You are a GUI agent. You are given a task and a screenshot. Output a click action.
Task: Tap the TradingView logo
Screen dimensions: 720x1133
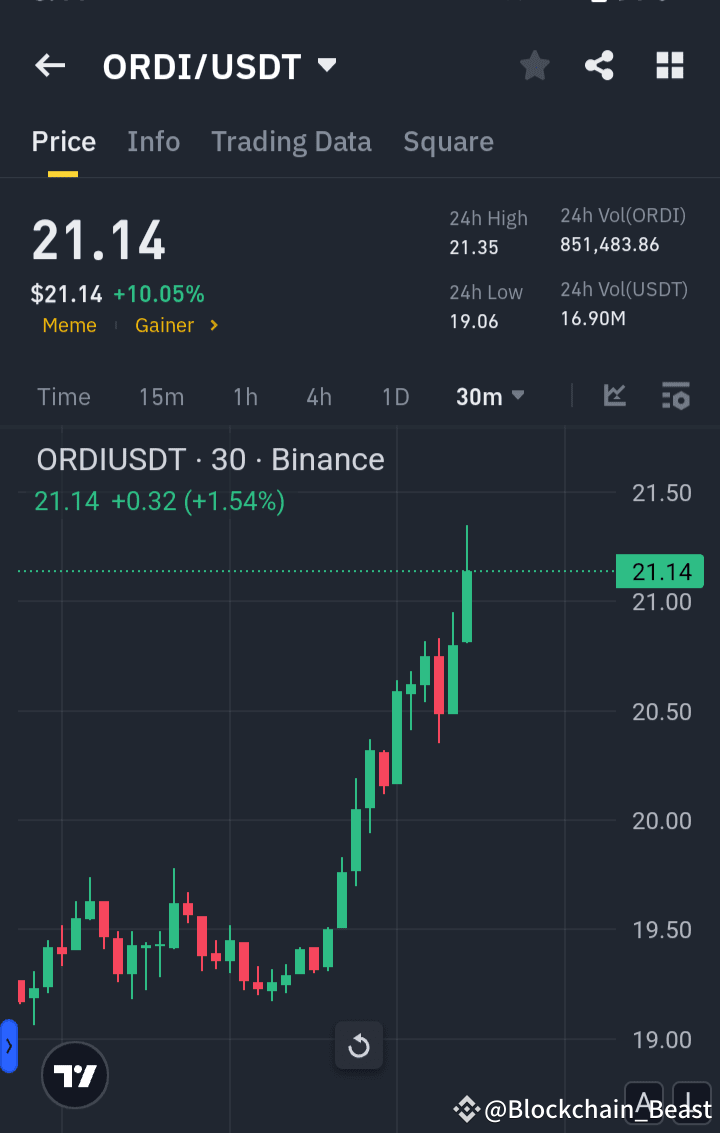pos(74,1075)
